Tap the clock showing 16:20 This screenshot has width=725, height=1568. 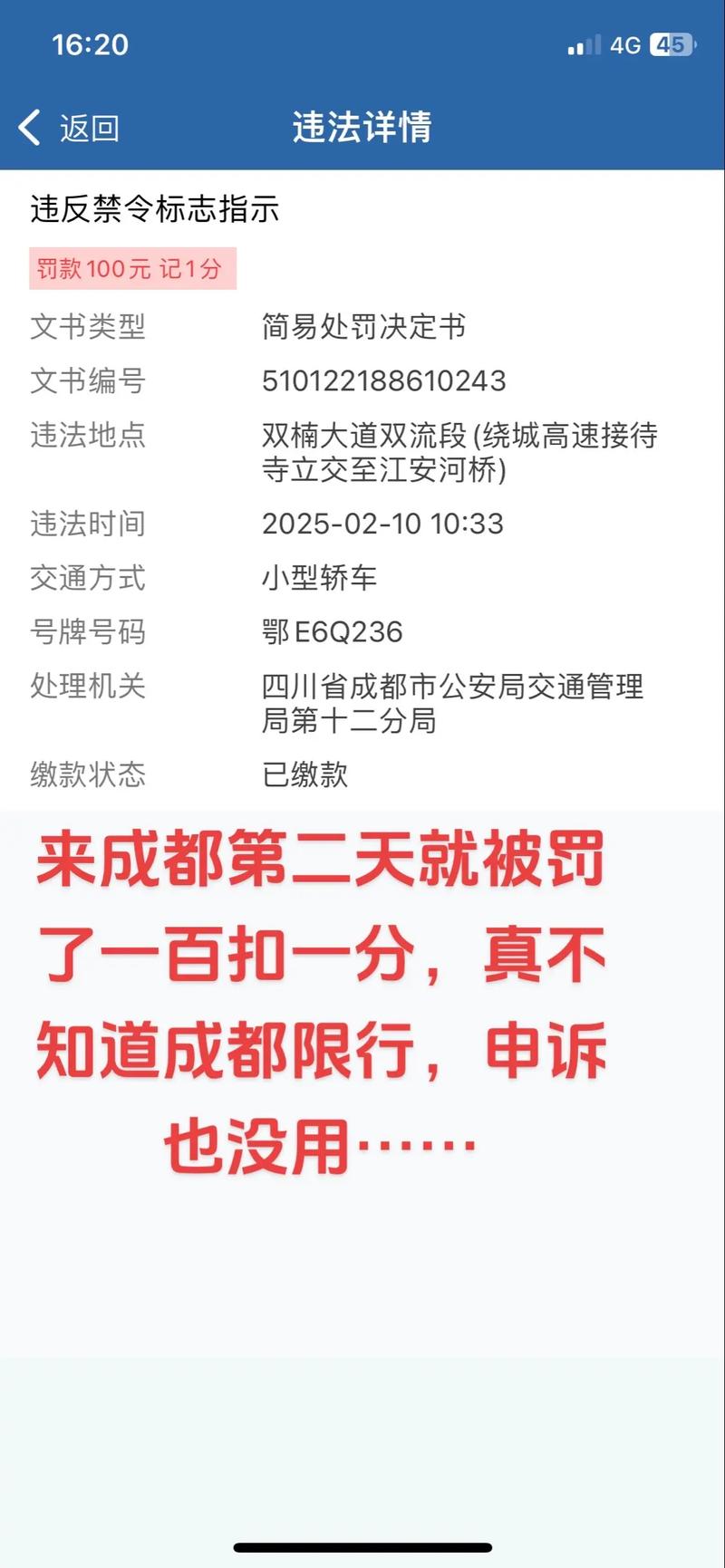click(91, 43)
